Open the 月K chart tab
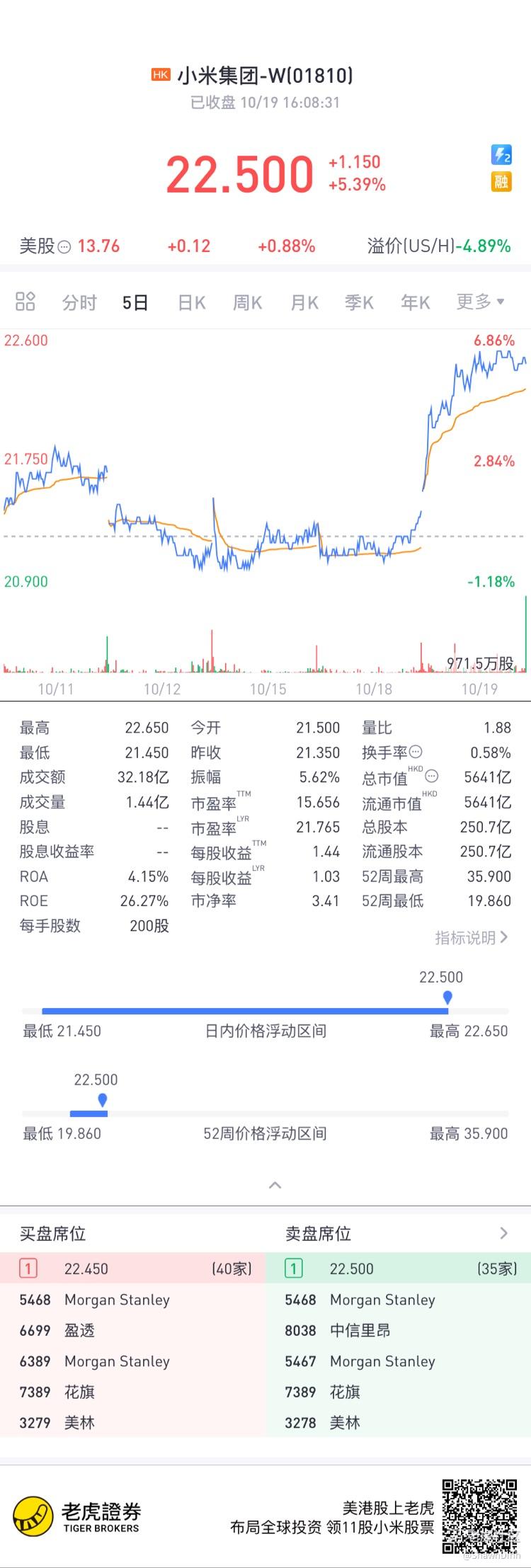The image size is (531, 1568). (304, 303)
